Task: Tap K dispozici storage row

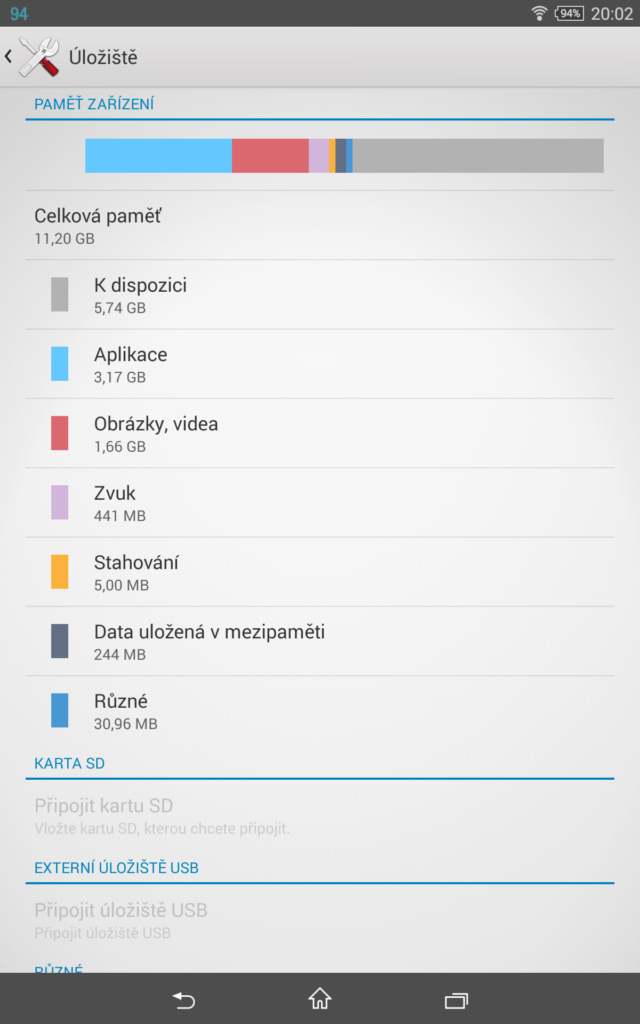Action: tap(320, 295)
